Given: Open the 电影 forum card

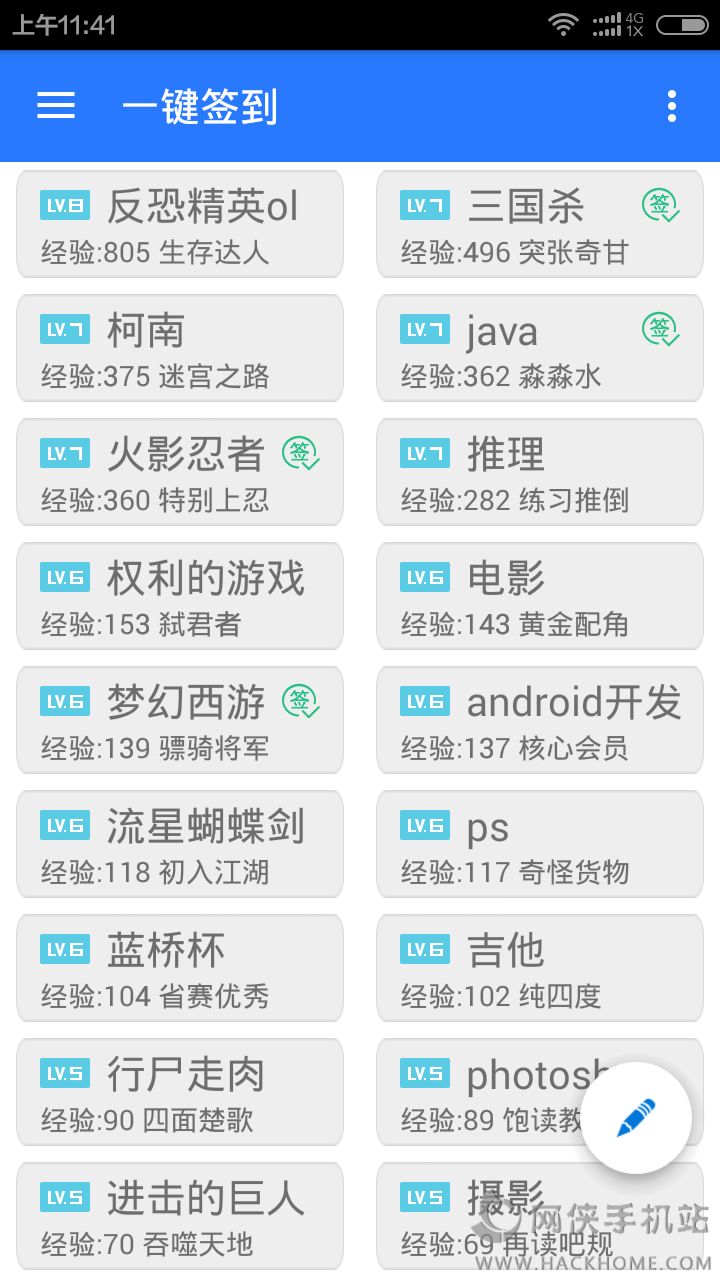Looking at the screenshot, I should (x=540, y=596).
